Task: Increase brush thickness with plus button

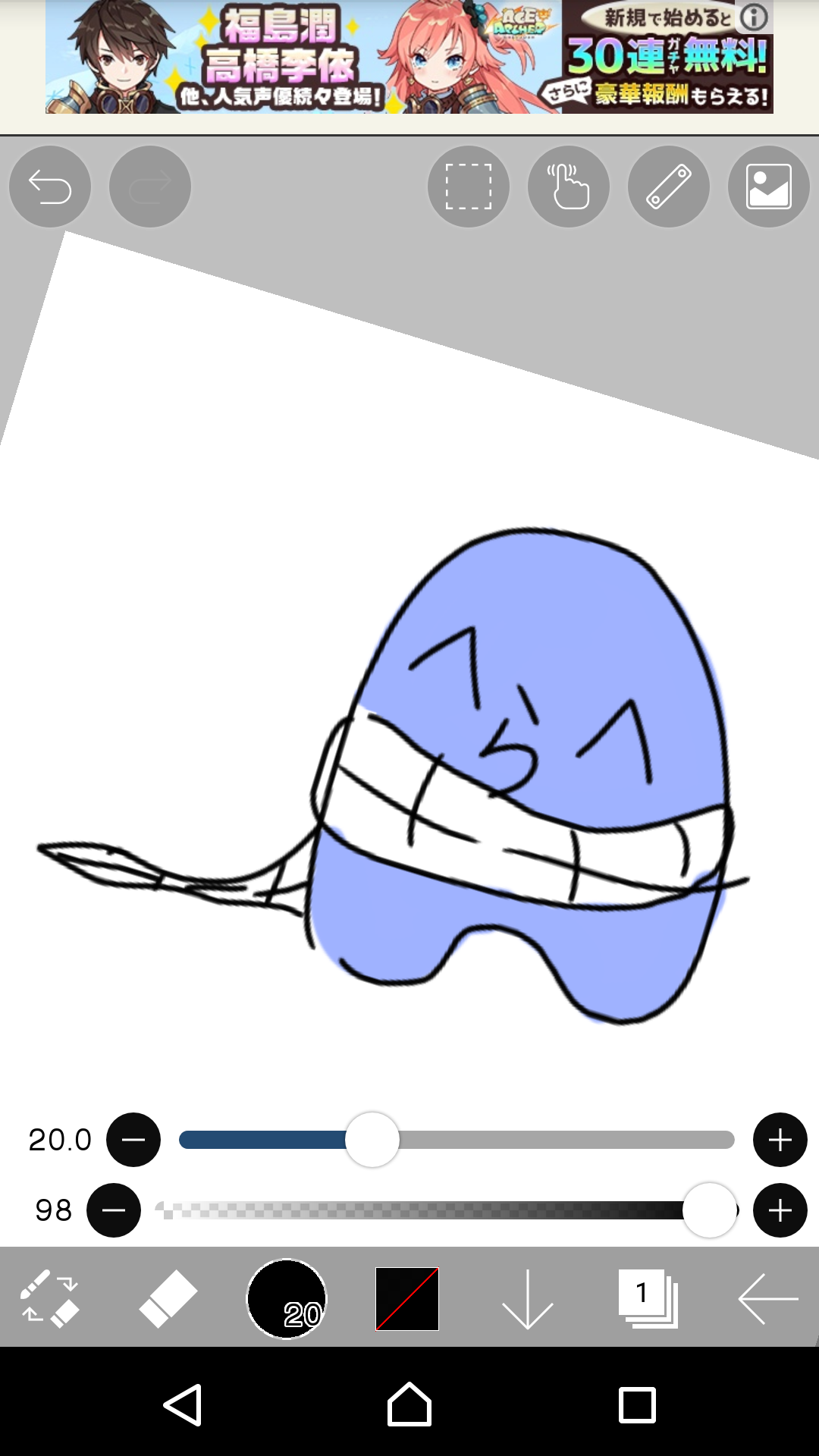Action: point(780,1140)
